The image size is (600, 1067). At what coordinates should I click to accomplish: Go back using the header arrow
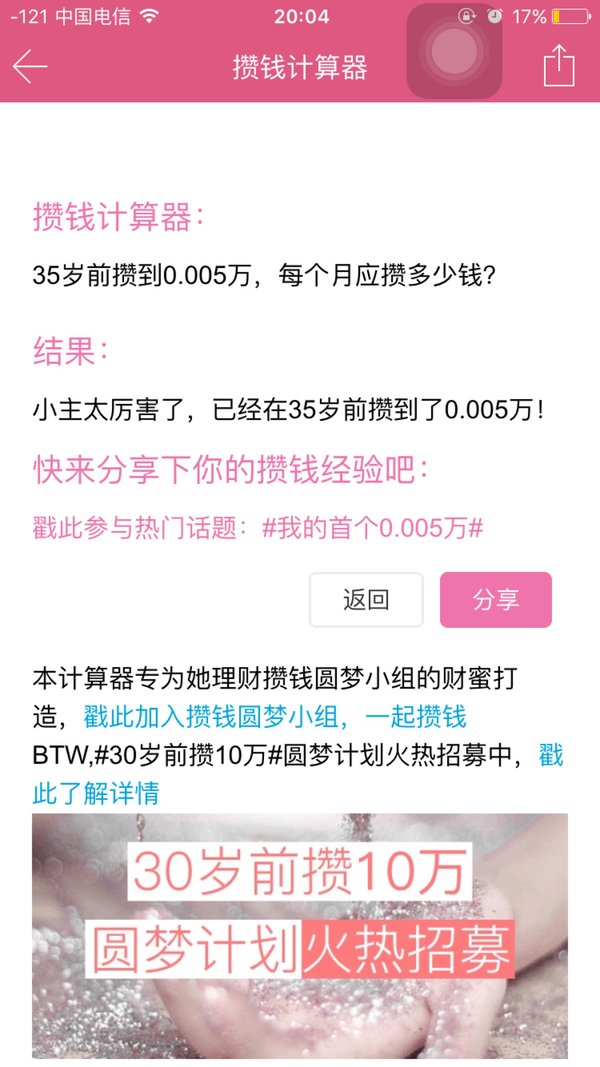[30, 67]
